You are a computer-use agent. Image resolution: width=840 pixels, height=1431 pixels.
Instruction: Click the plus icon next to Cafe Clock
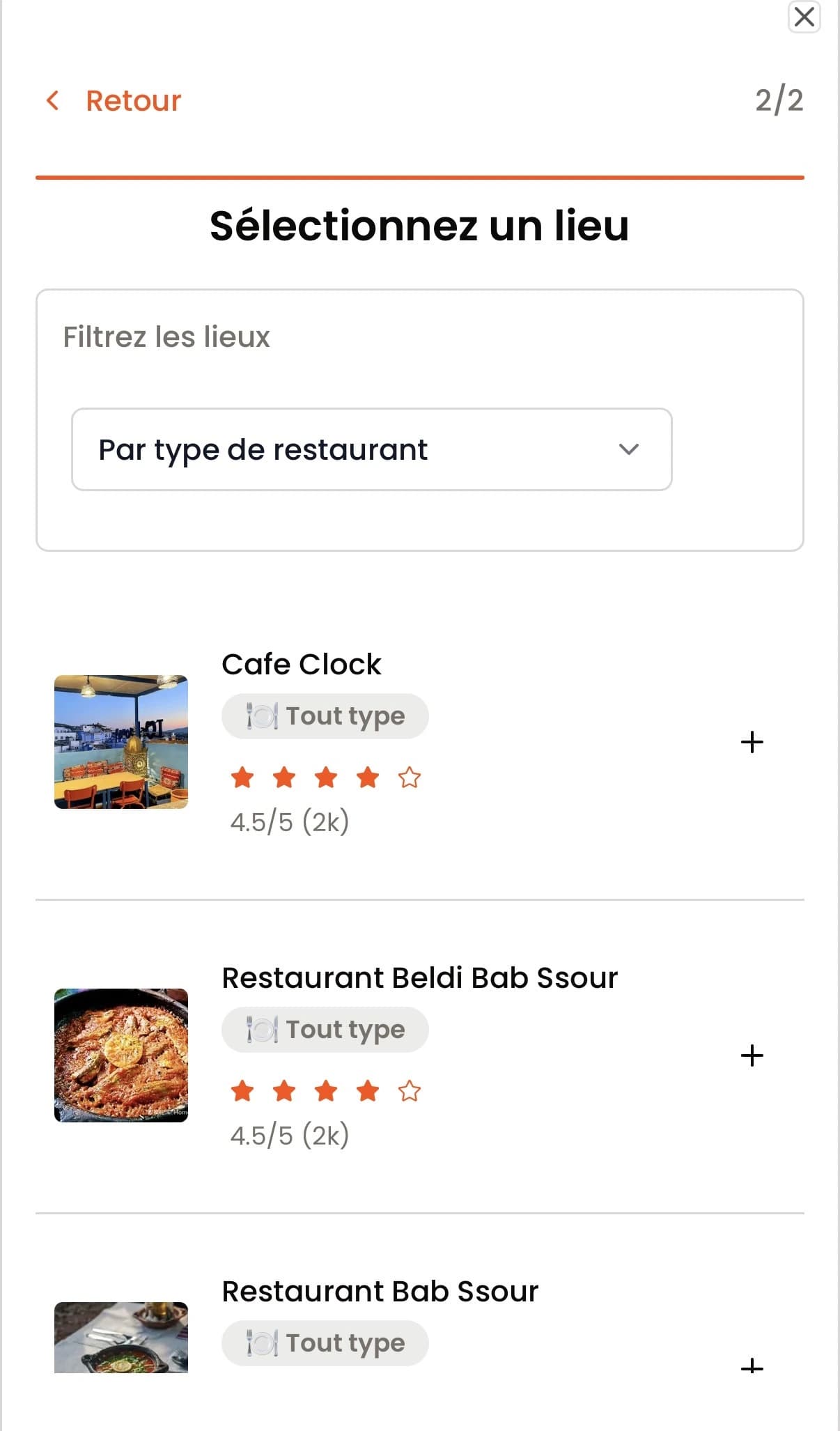[x=752, y=742]
